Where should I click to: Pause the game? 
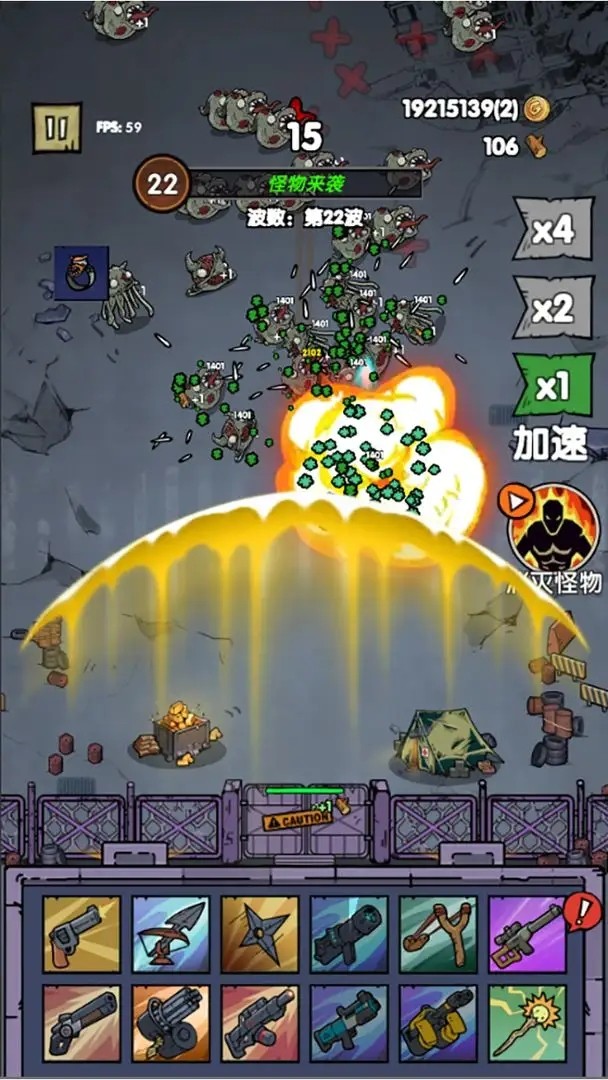56,128
